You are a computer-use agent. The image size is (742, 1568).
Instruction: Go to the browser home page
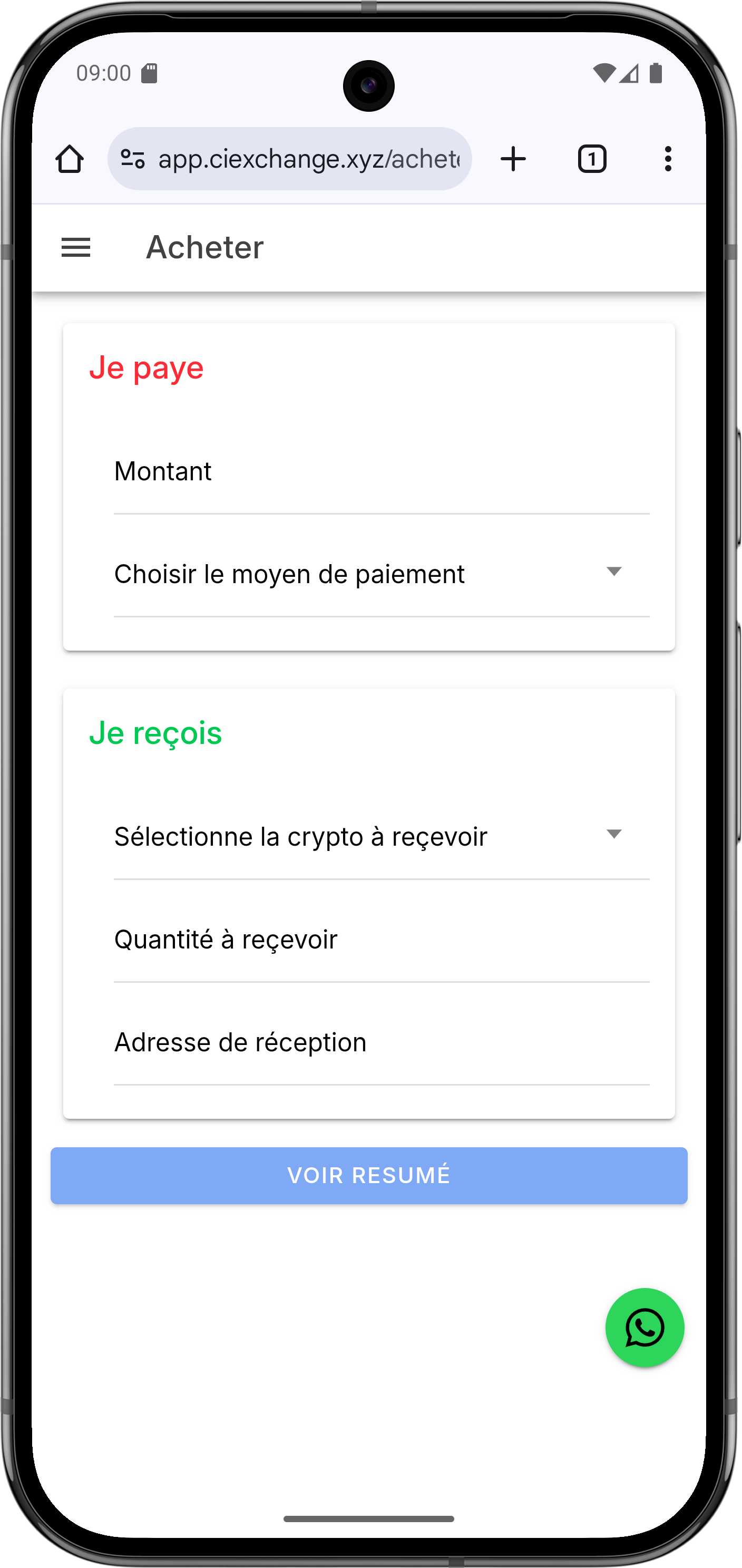click(x=70, y=159)
